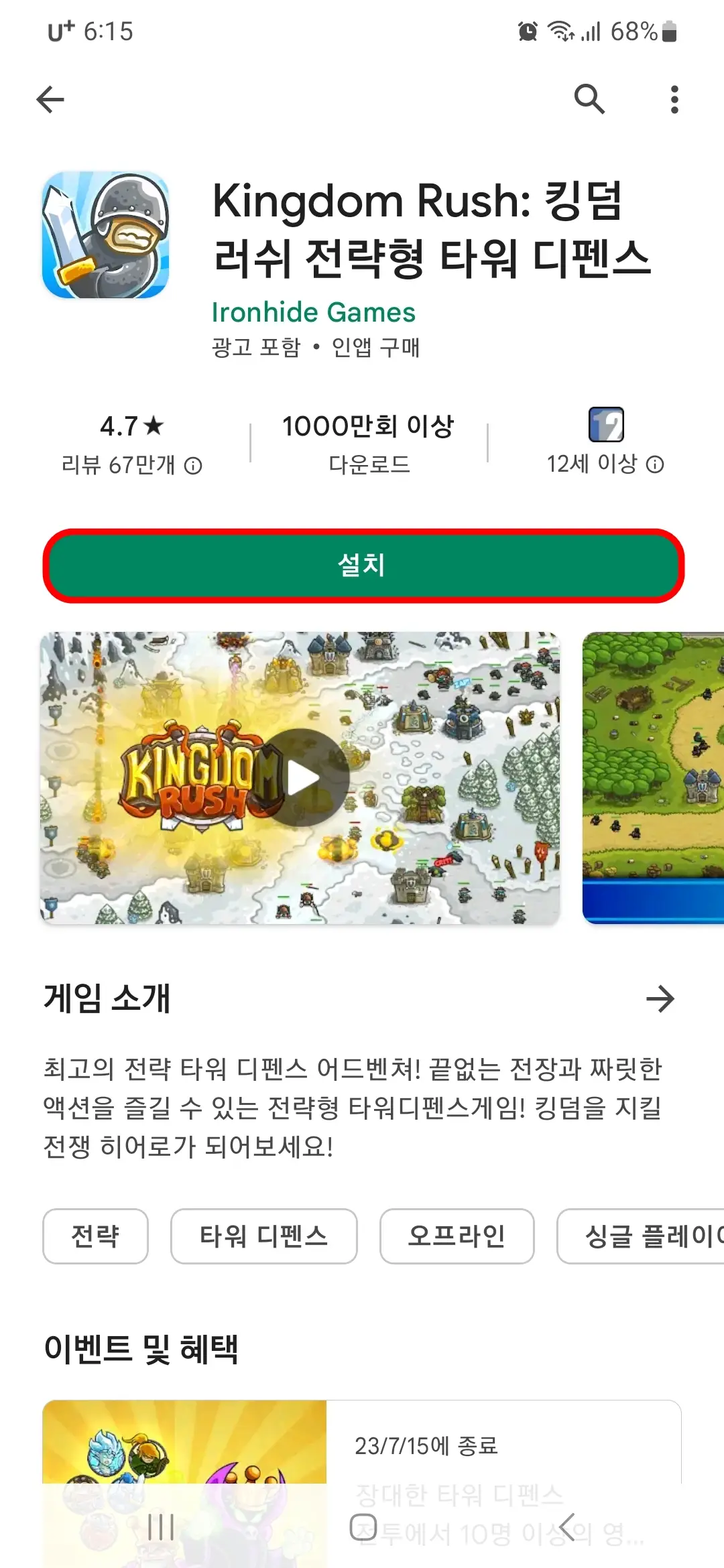Tap the review count info icon
Screen dimensions: 724x1568
[x=194, y=465]
